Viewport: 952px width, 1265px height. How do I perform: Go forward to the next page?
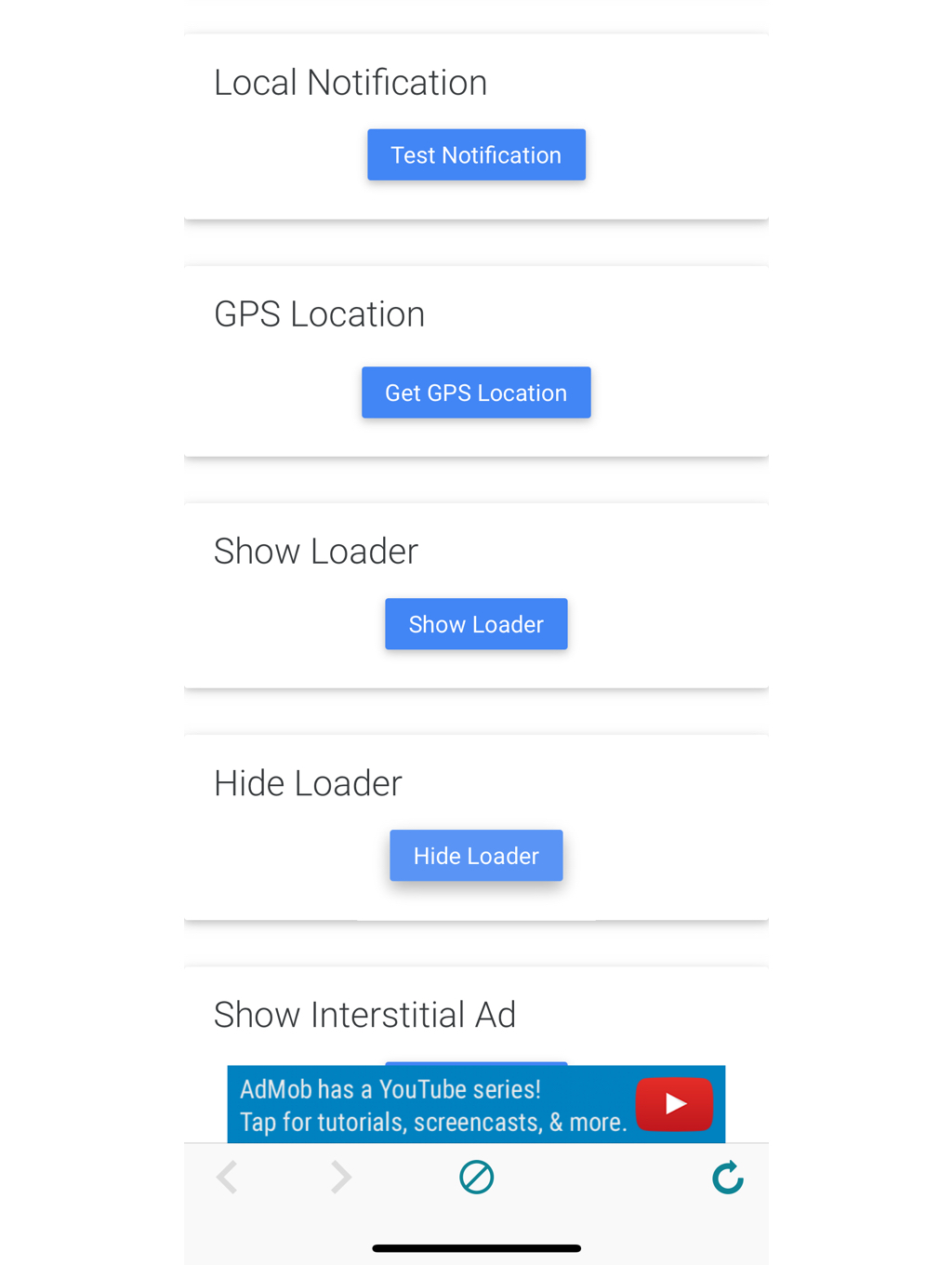click(x=341, y=1178)
